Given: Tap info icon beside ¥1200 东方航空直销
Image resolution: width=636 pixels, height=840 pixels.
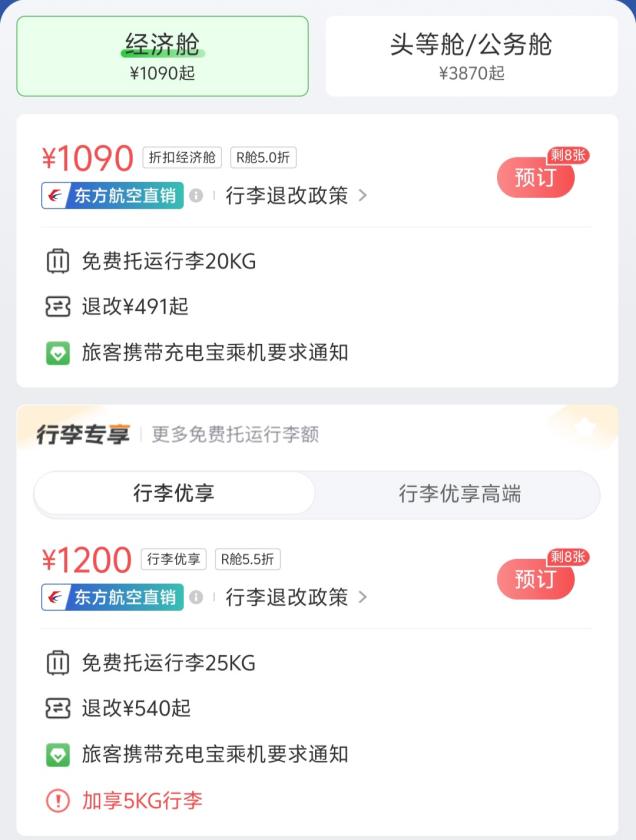Looking at the screenshot, I should tap(196, 597).
